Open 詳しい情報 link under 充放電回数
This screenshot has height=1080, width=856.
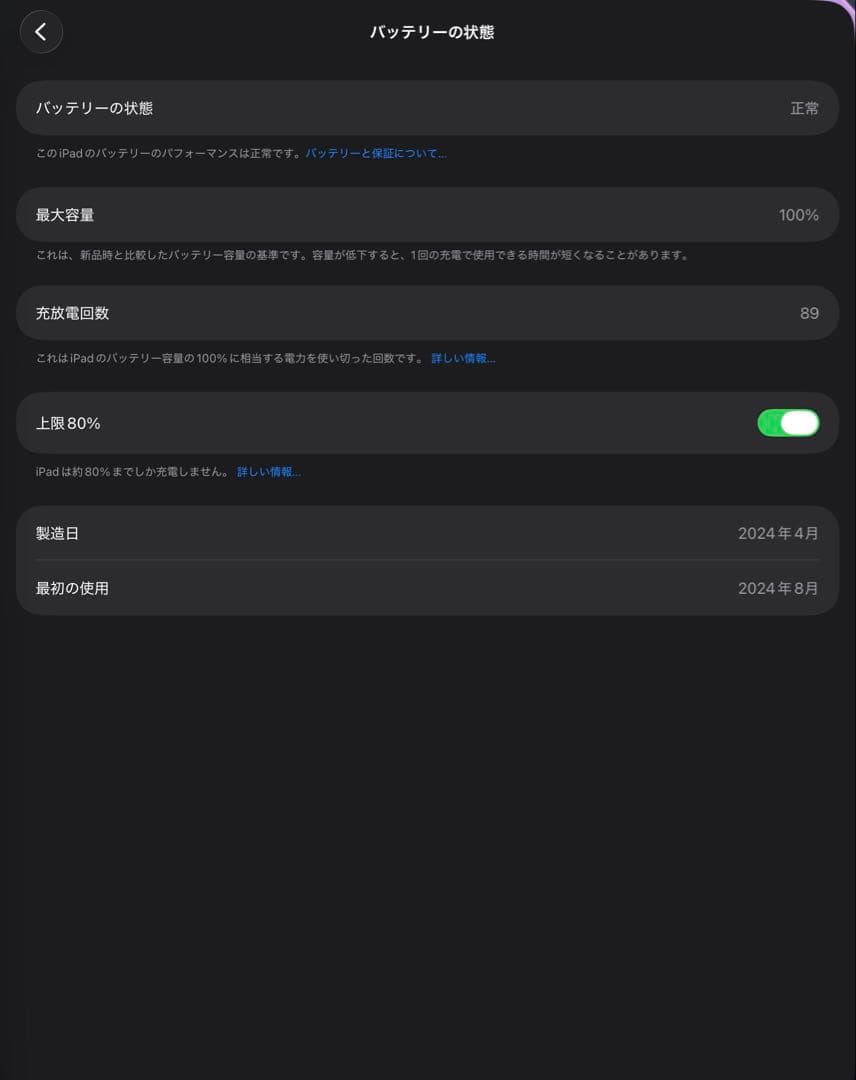(463, 358)
